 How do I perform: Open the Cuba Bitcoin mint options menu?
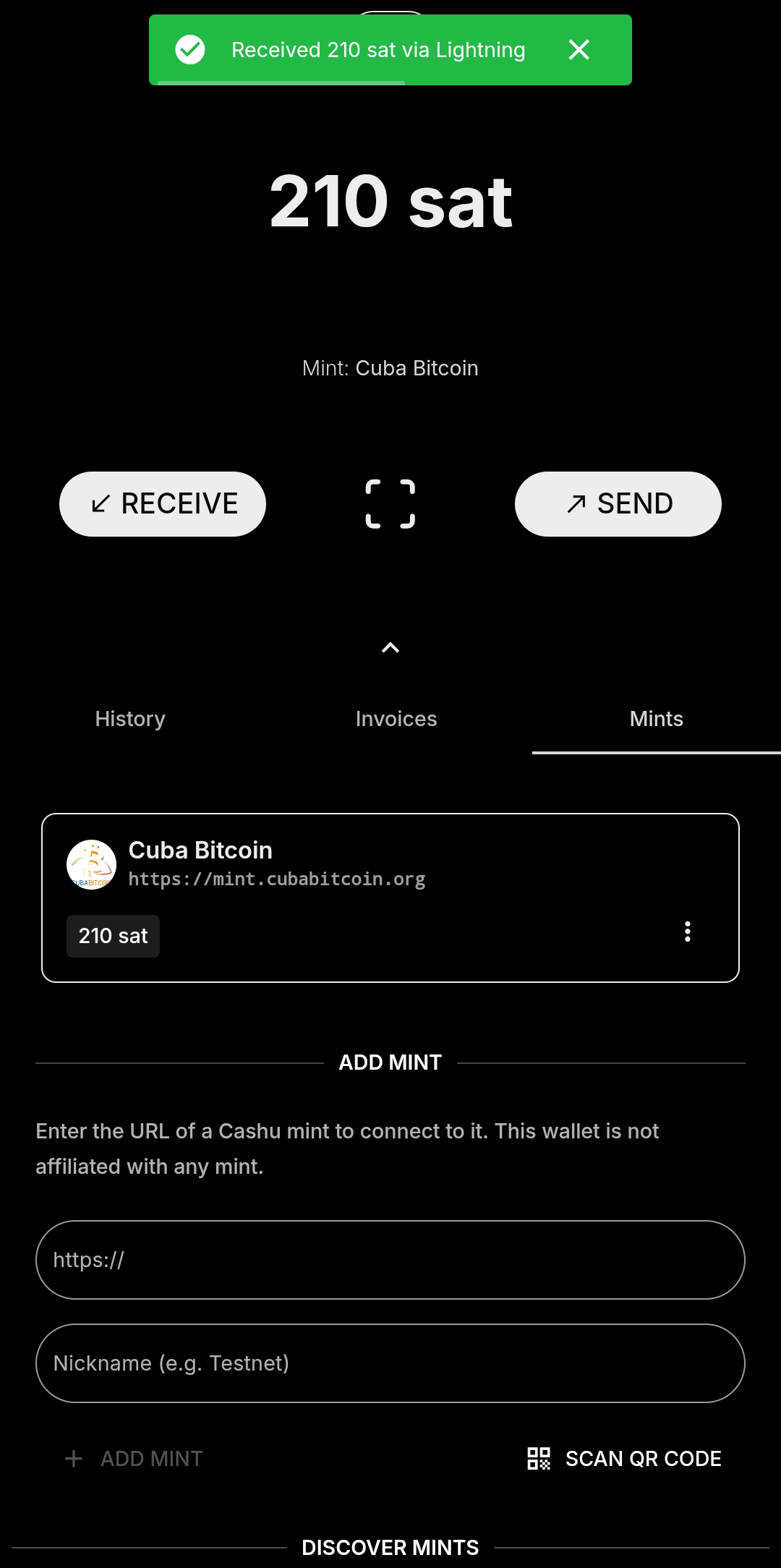[687, 932]
